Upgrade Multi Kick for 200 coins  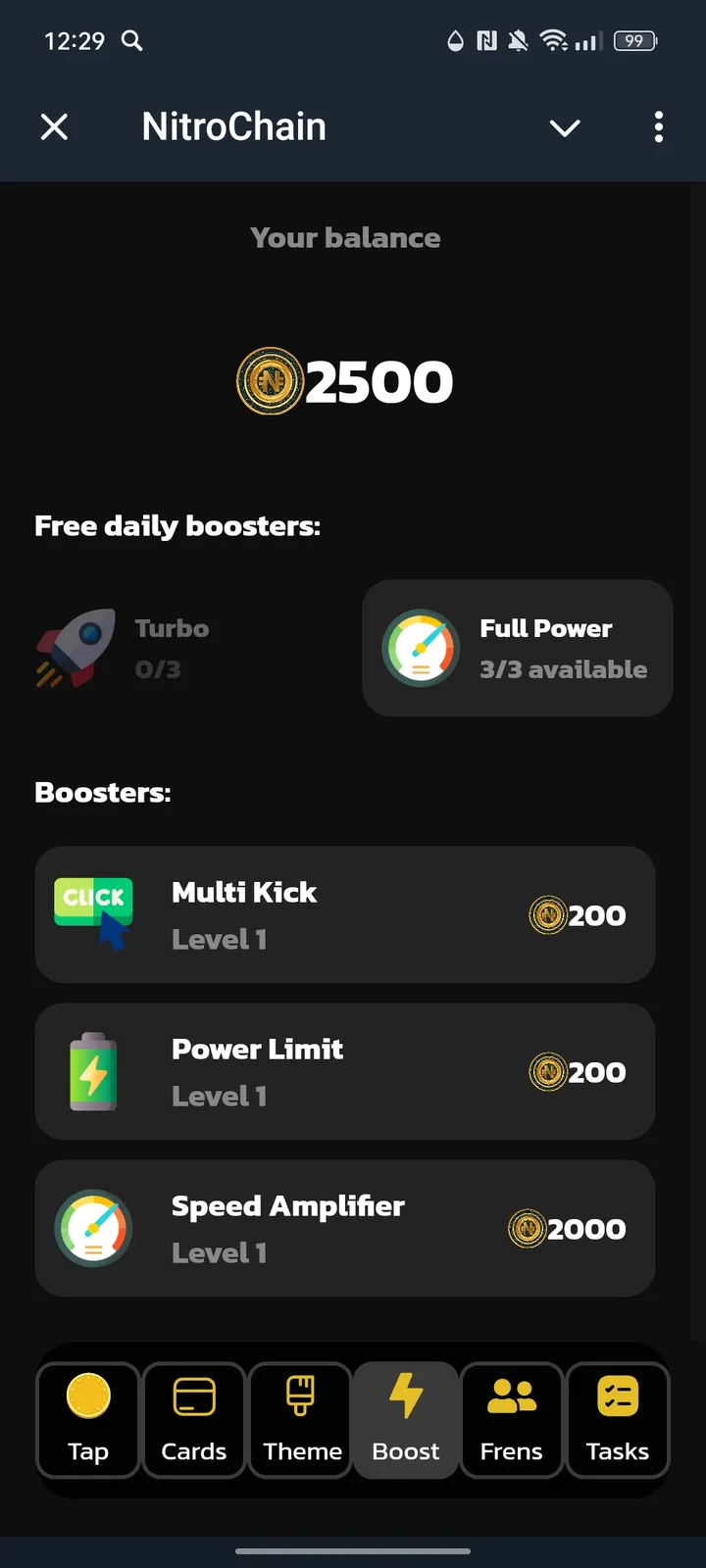344,914
